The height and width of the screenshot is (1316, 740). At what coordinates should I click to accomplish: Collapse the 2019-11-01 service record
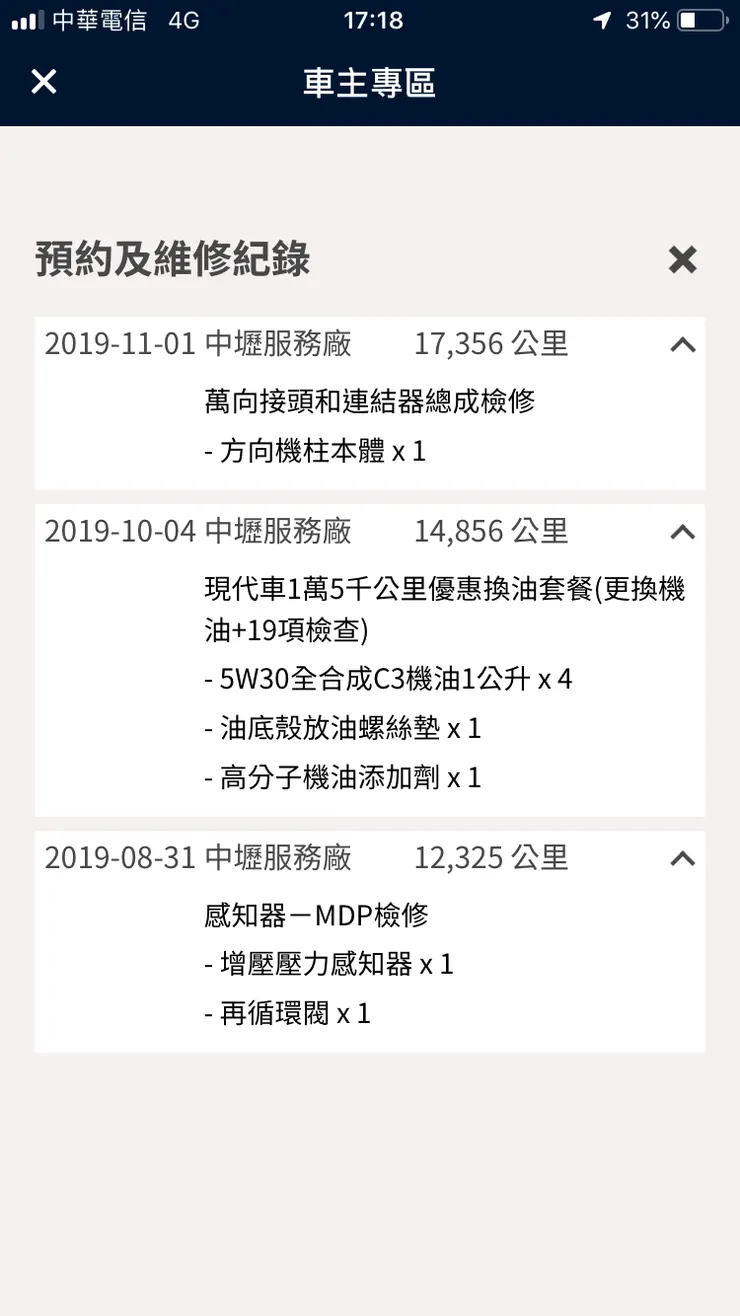point(682,344)
